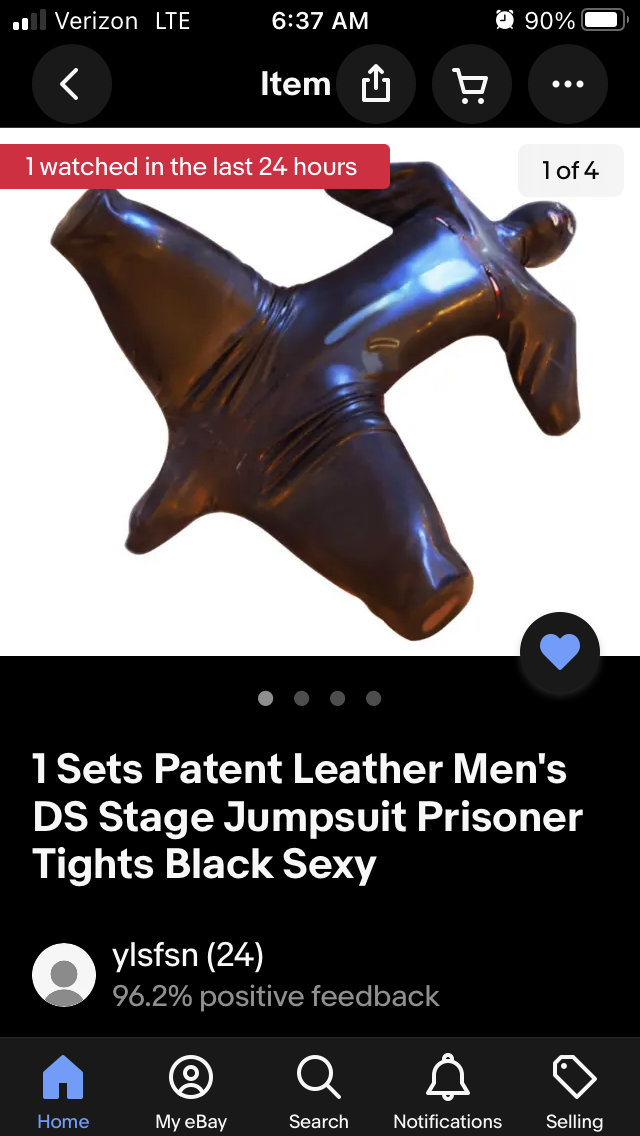Add item to watchlist with heart
Image resolution: width=640 pixels, height=1136 pixels.
click(x=560, y=652)
